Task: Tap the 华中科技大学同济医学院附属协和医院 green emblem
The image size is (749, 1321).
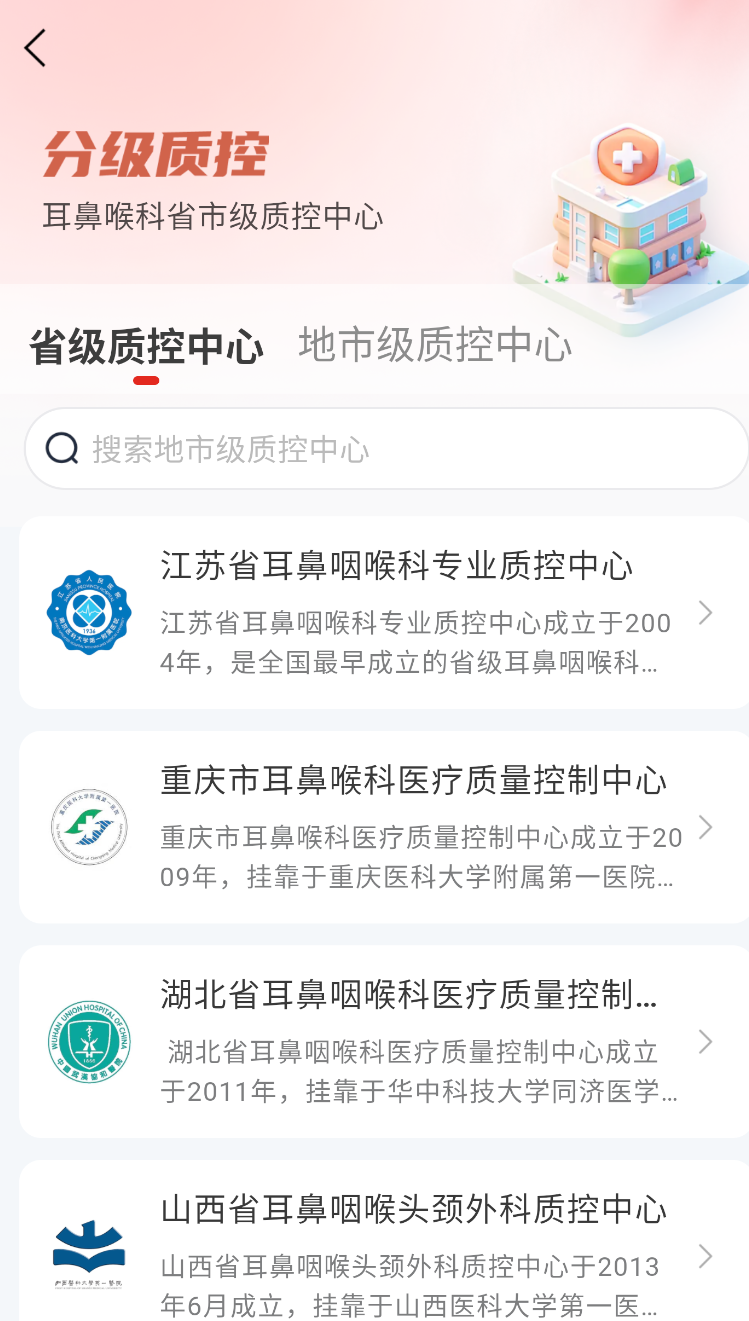Action: click(x=89, y=1040)
